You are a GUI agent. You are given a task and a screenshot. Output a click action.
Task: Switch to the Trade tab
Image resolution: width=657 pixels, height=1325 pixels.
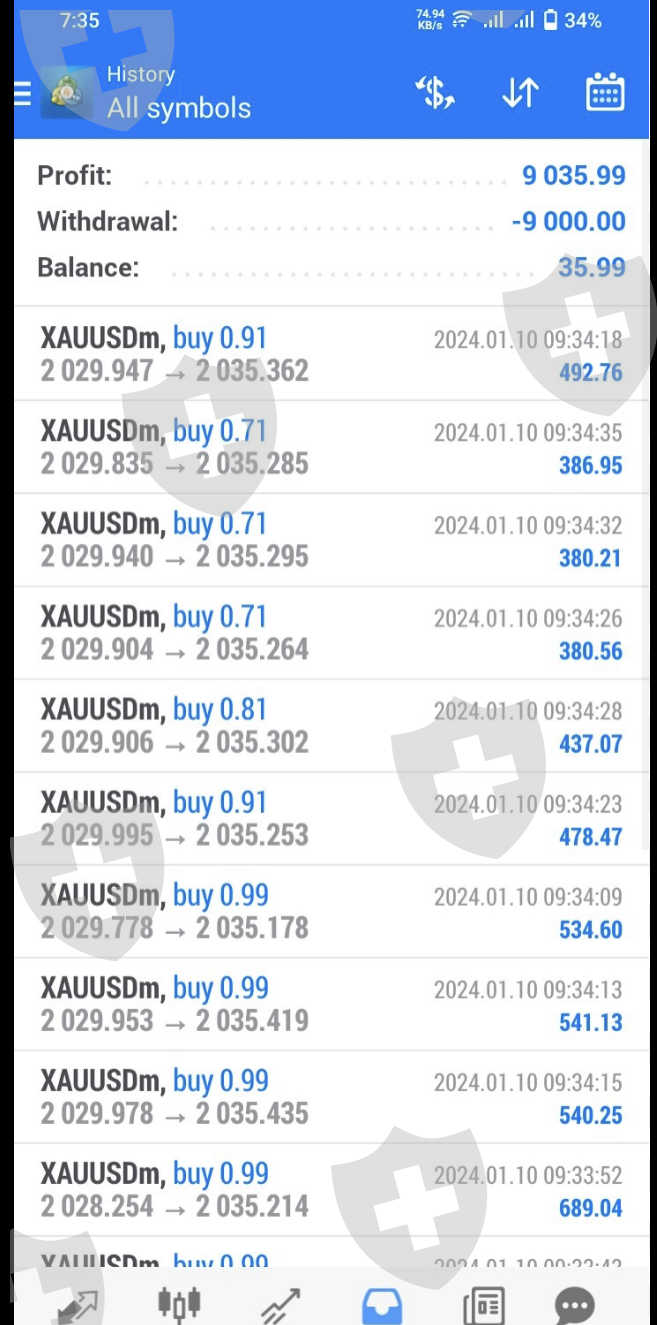click(280, 1305)
